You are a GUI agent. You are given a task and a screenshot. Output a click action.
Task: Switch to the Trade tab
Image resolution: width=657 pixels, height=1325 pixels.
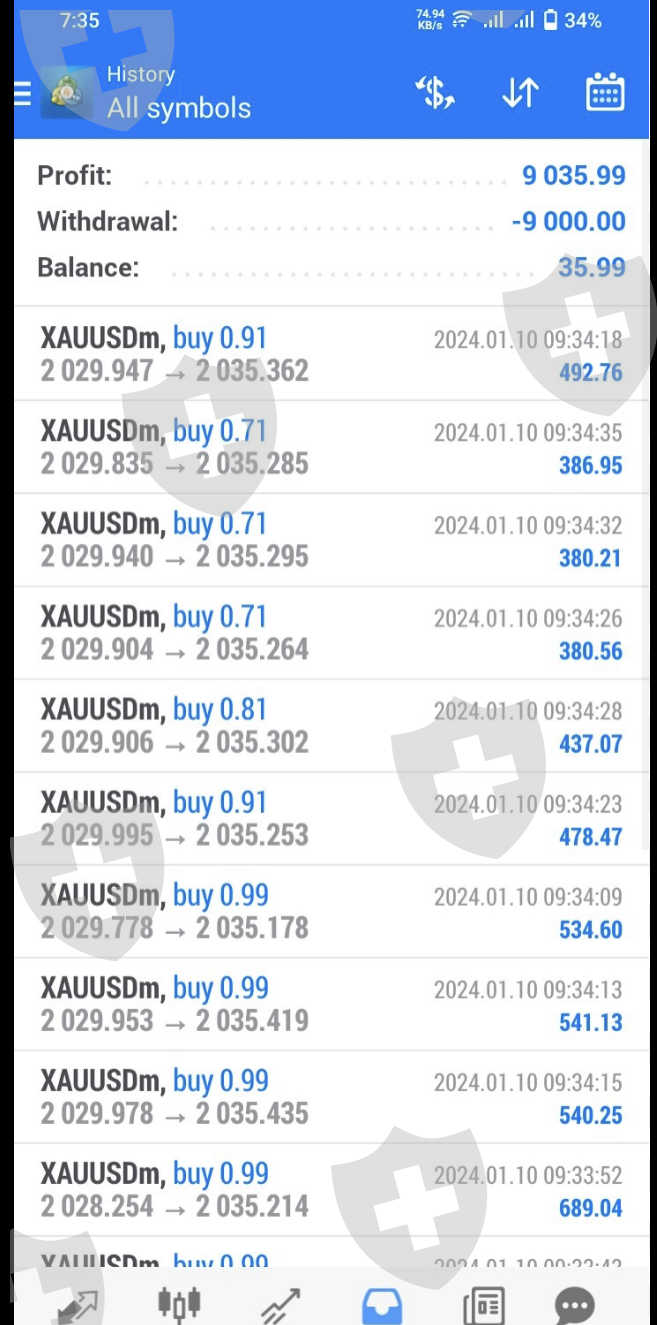click(280, 1305)
